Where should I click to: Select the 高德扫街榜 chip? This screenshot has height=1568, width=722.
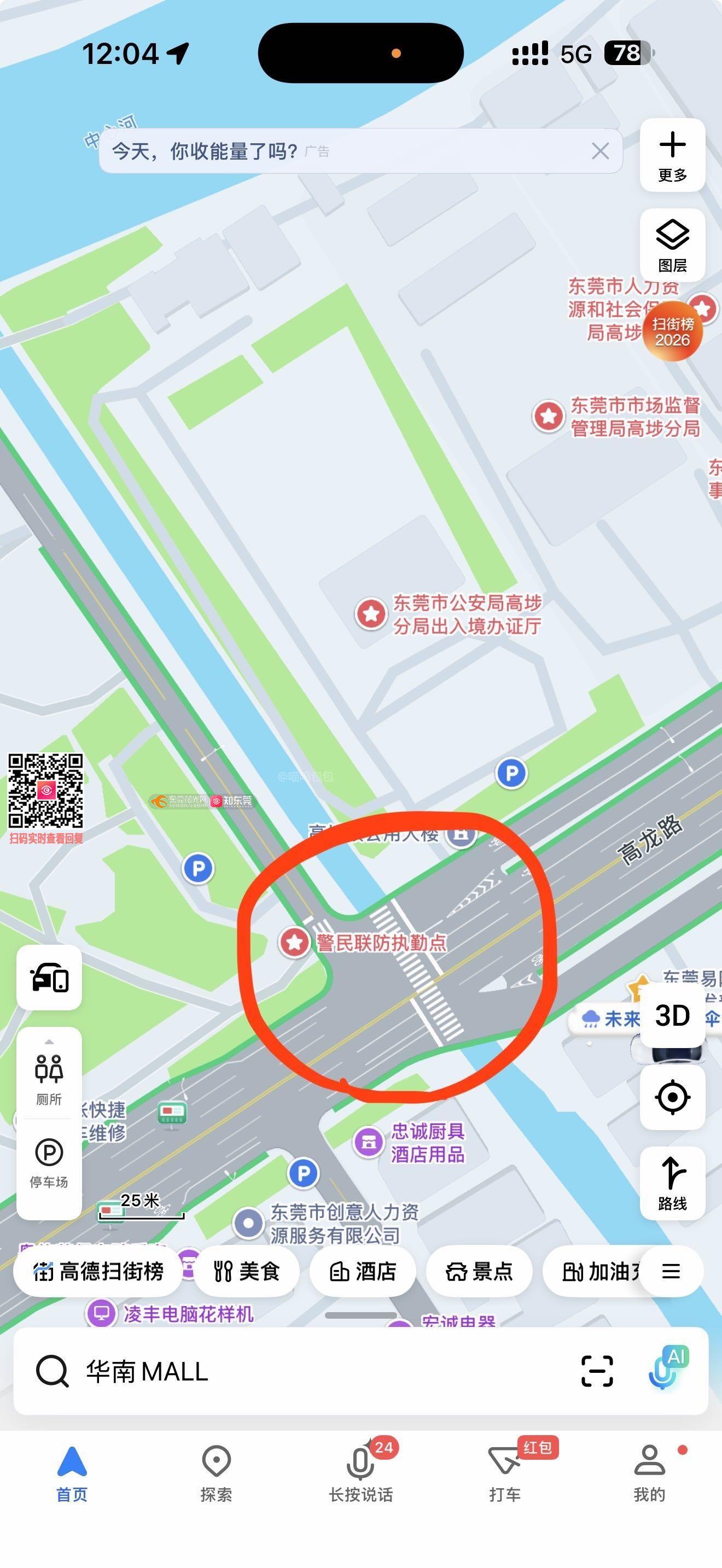click(98, 1271)
